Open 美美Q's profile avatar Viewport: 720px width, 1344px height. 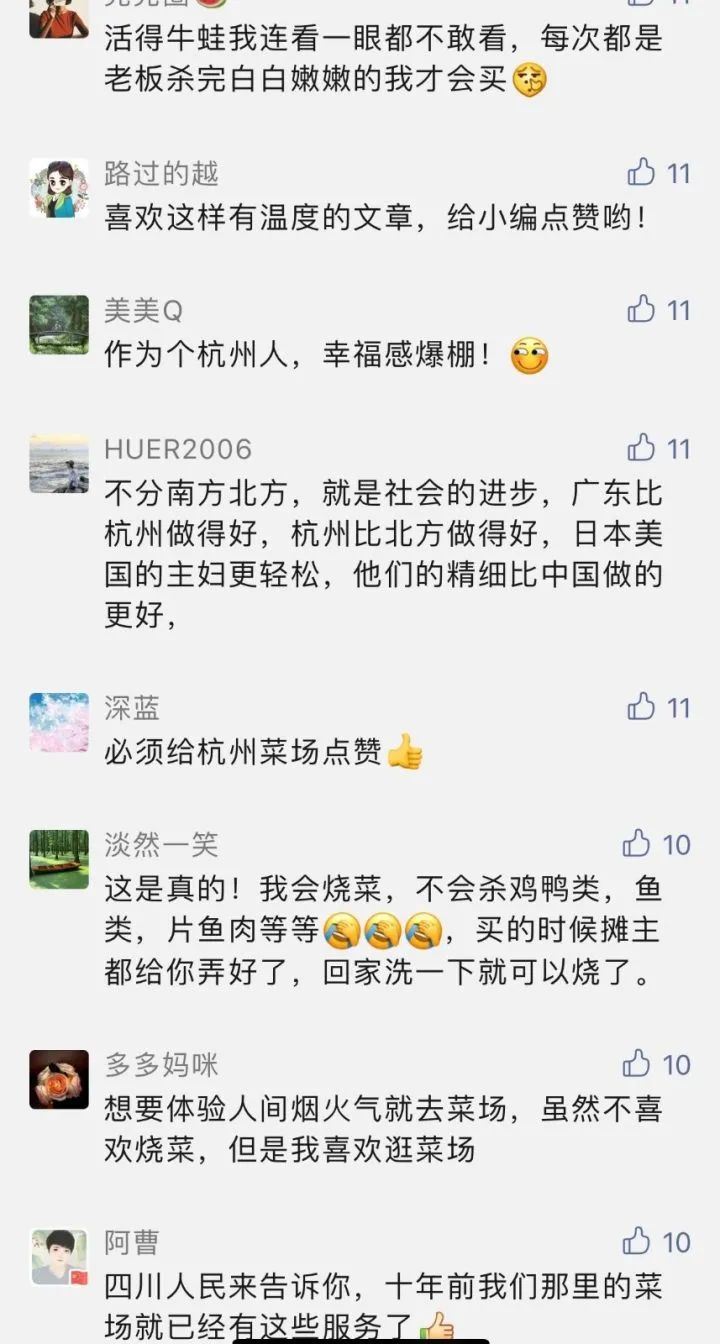[59, 325]
